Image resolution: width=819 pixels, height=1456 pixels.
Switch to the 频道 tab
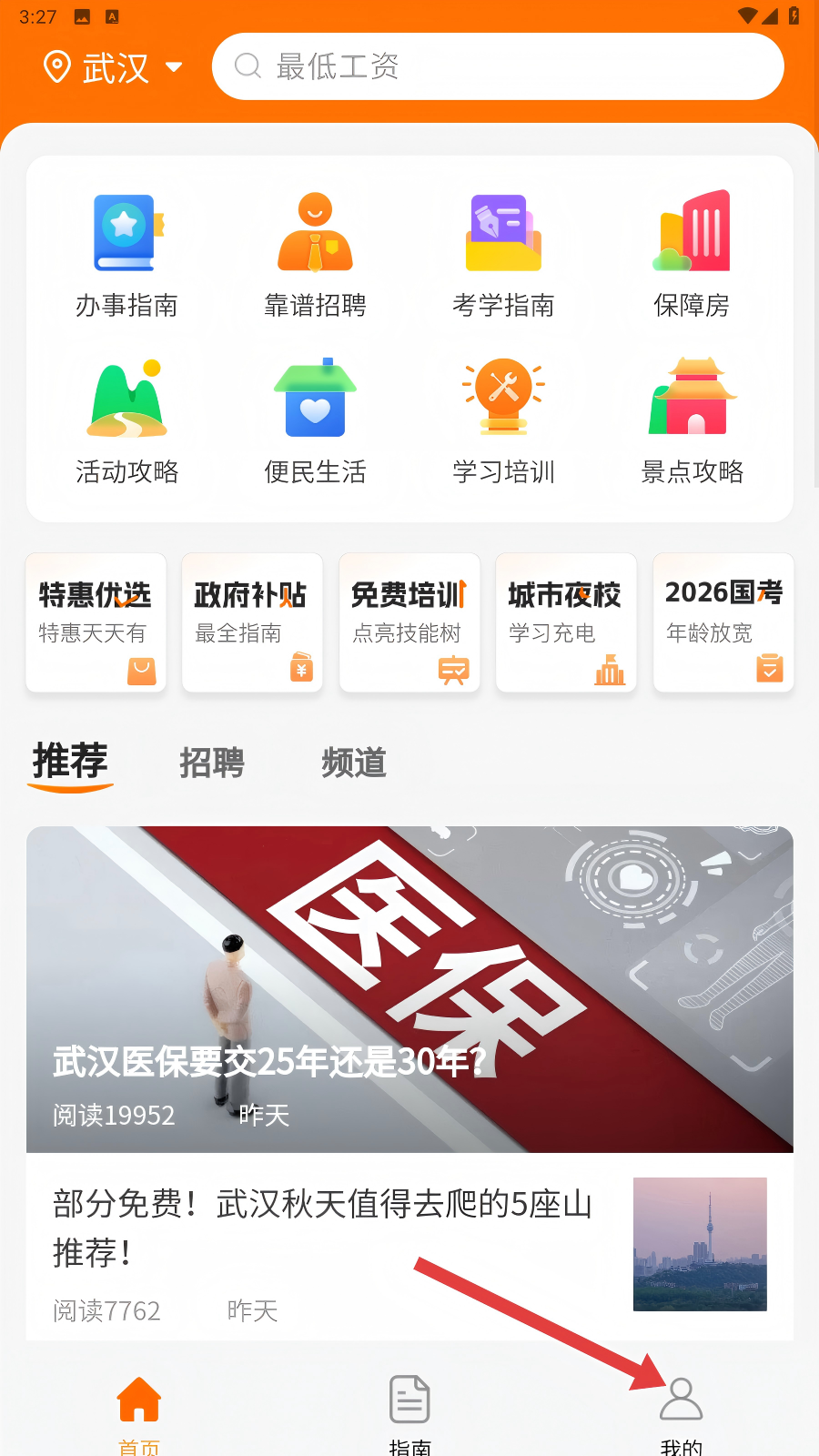(x=354, y=763)
